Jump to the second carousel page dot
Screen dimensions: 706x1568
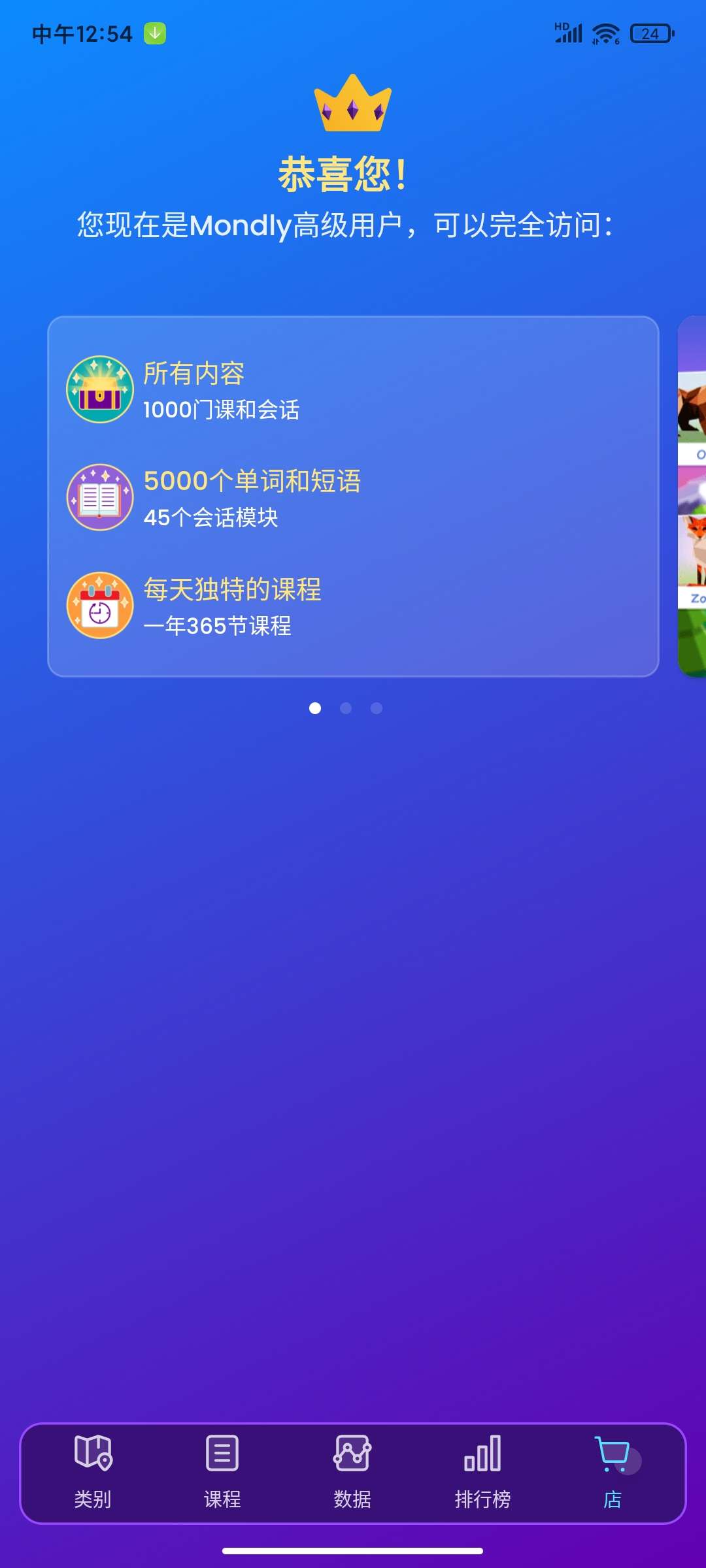click(x=346, y=708)
